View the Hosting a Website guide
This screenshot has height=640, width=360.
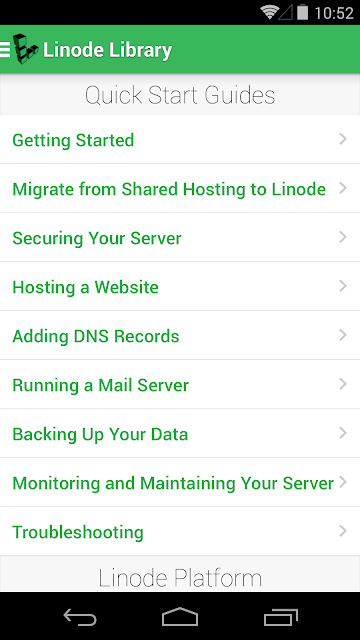pos(180,286)
